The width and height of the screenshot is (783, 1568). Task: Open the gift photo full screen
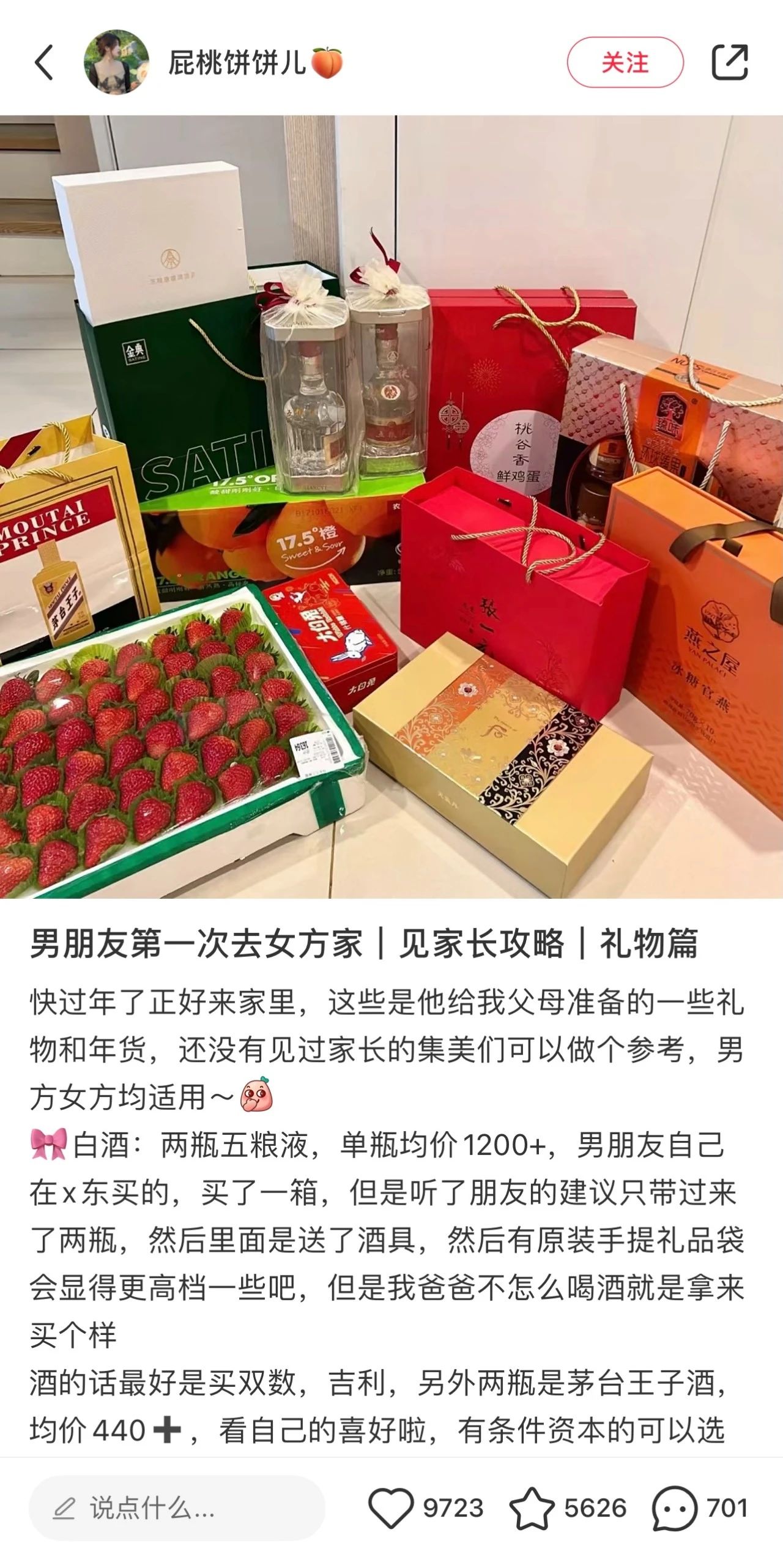click(x=391, y=507)
